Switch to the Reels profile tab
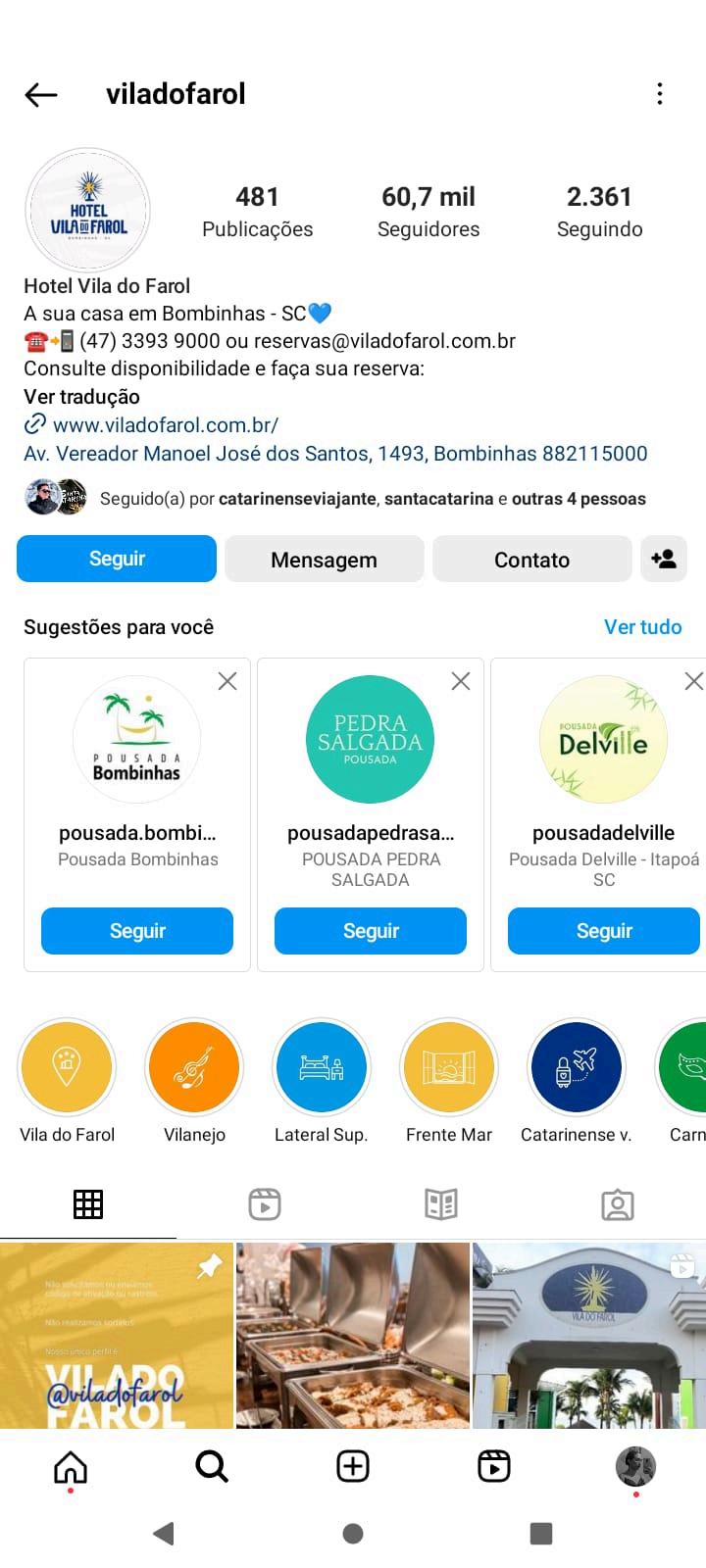 265,1204
